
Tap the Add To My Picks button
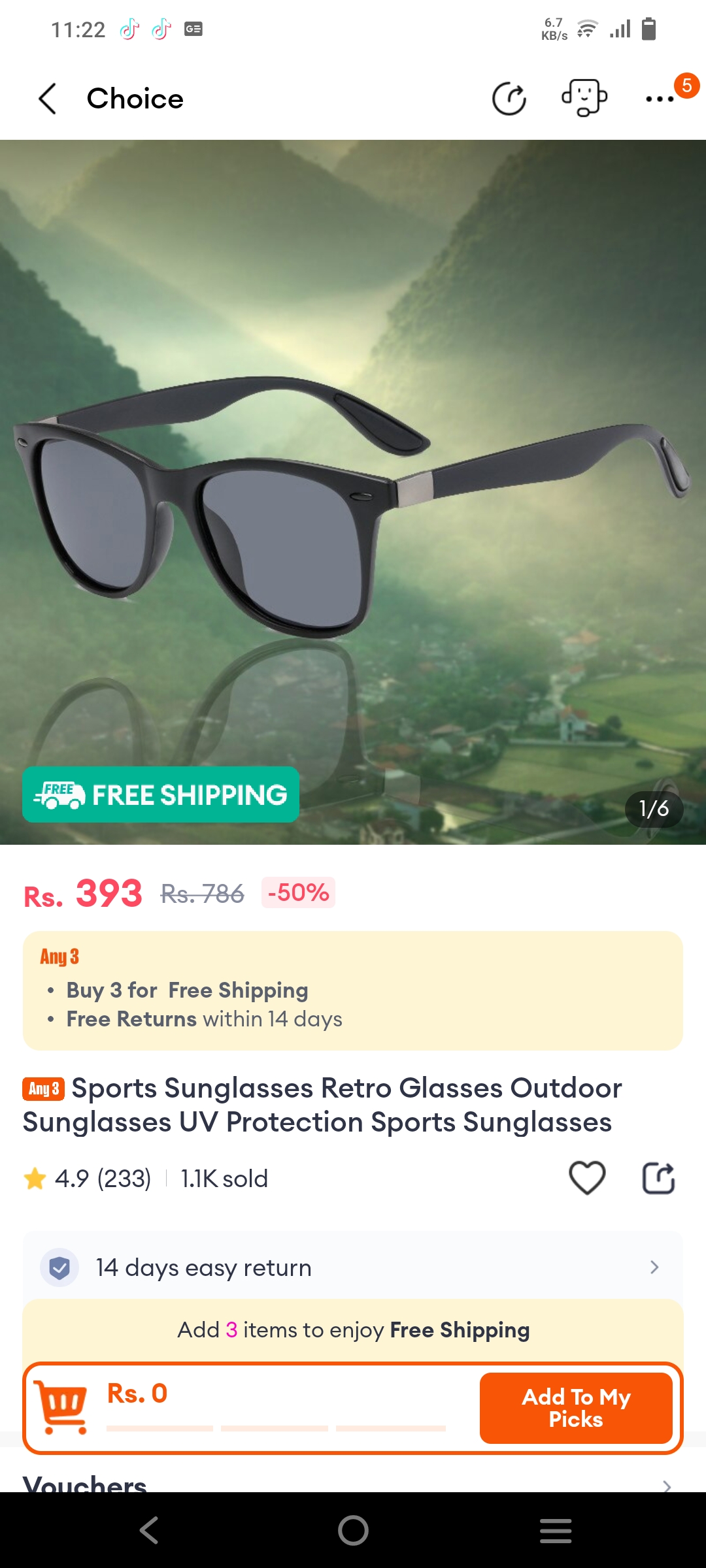coord(575,1408)
